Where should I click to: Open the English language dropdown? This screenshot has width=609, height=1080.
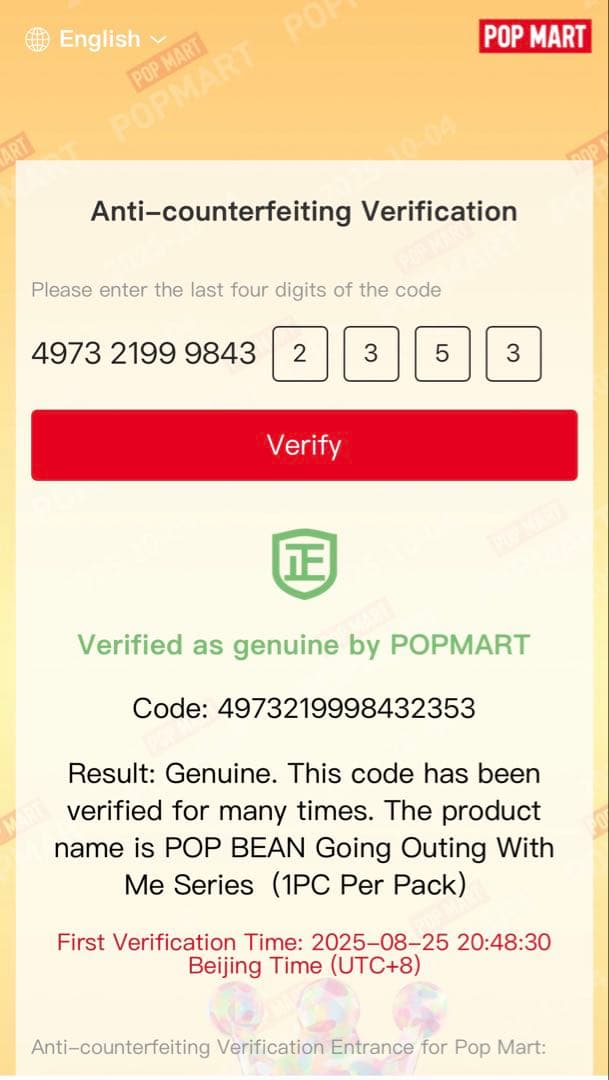coord(97,39)
